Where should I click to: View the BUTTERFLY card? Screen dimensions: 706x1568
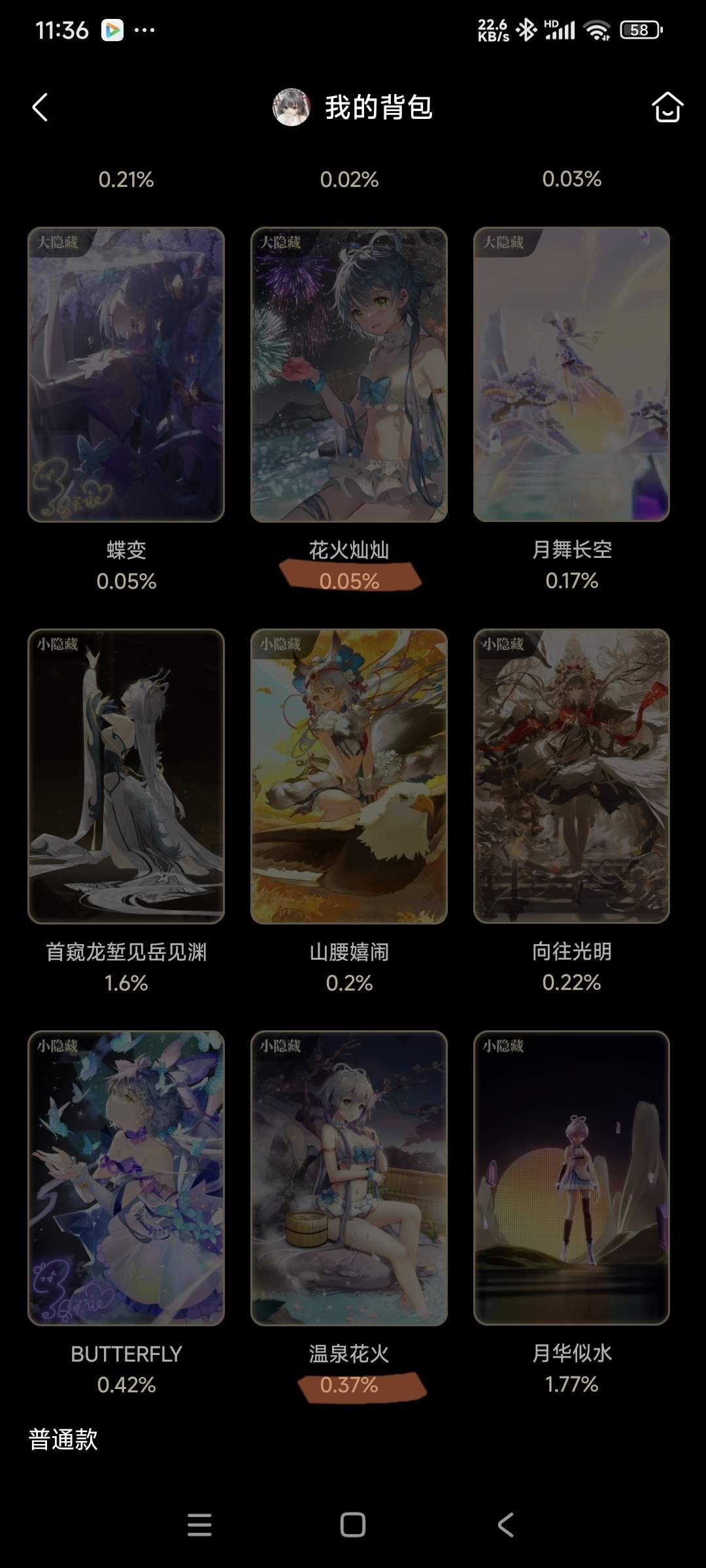[126, 1178]
